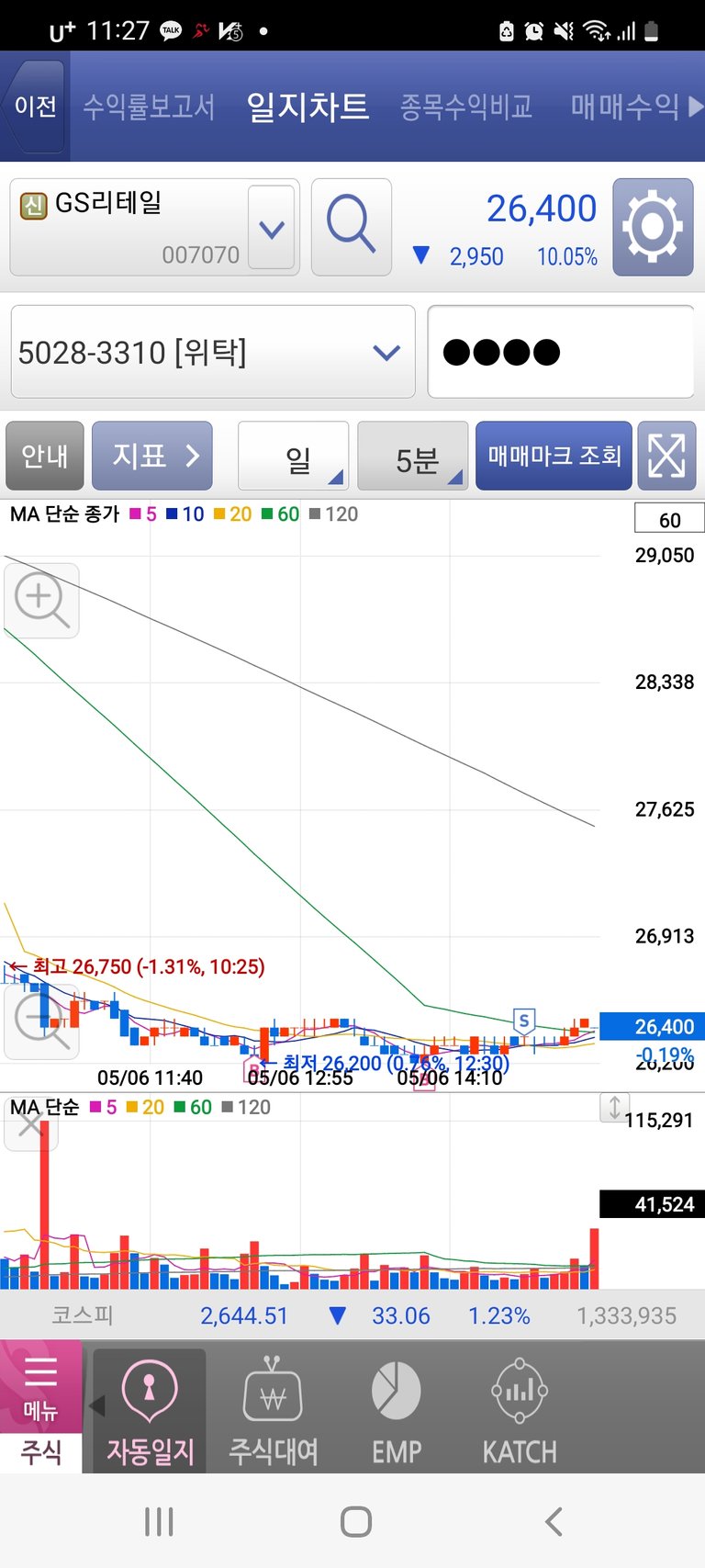Open the 메뉴 hamburger menu

point(40,1387)
